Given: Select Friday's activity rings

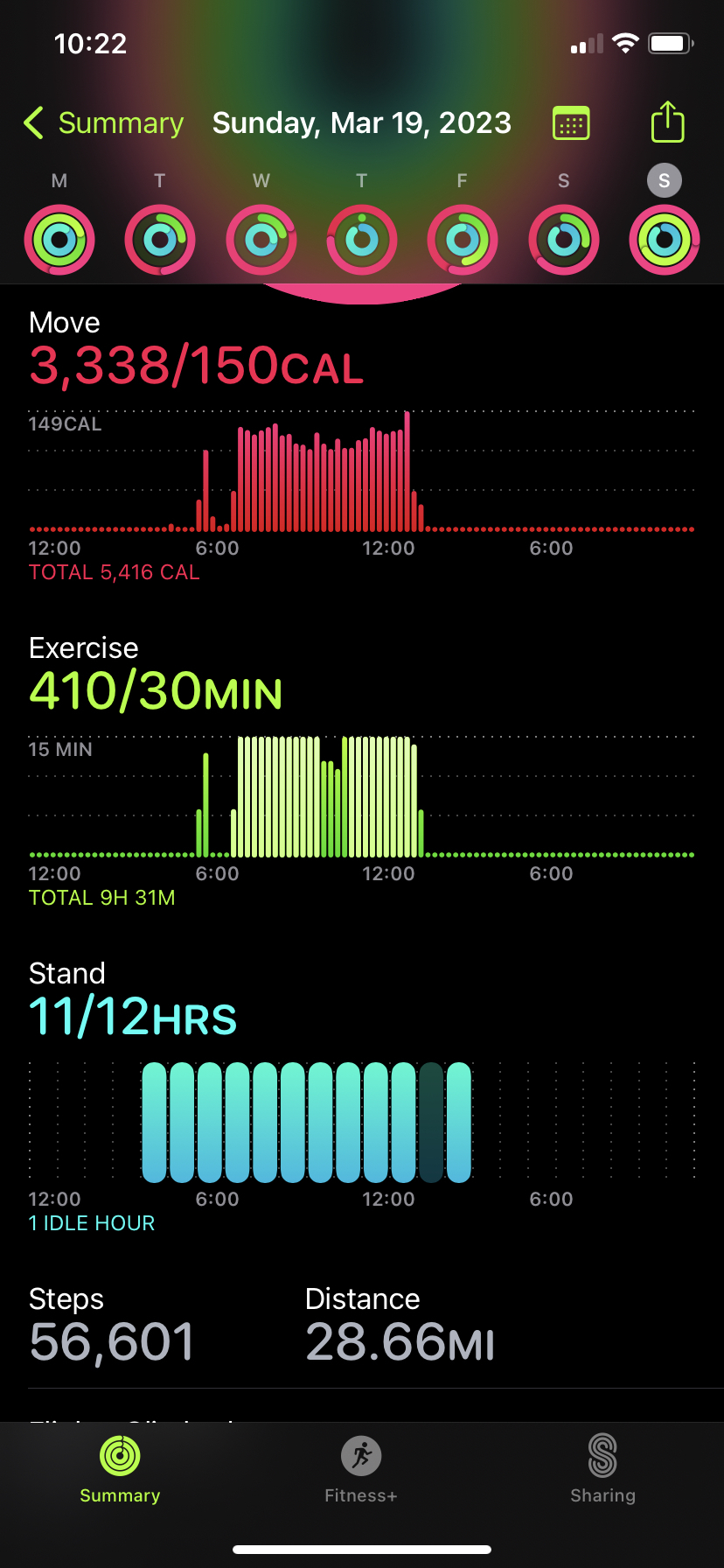Looking at the screenshot, I should (x=463, y=240).
